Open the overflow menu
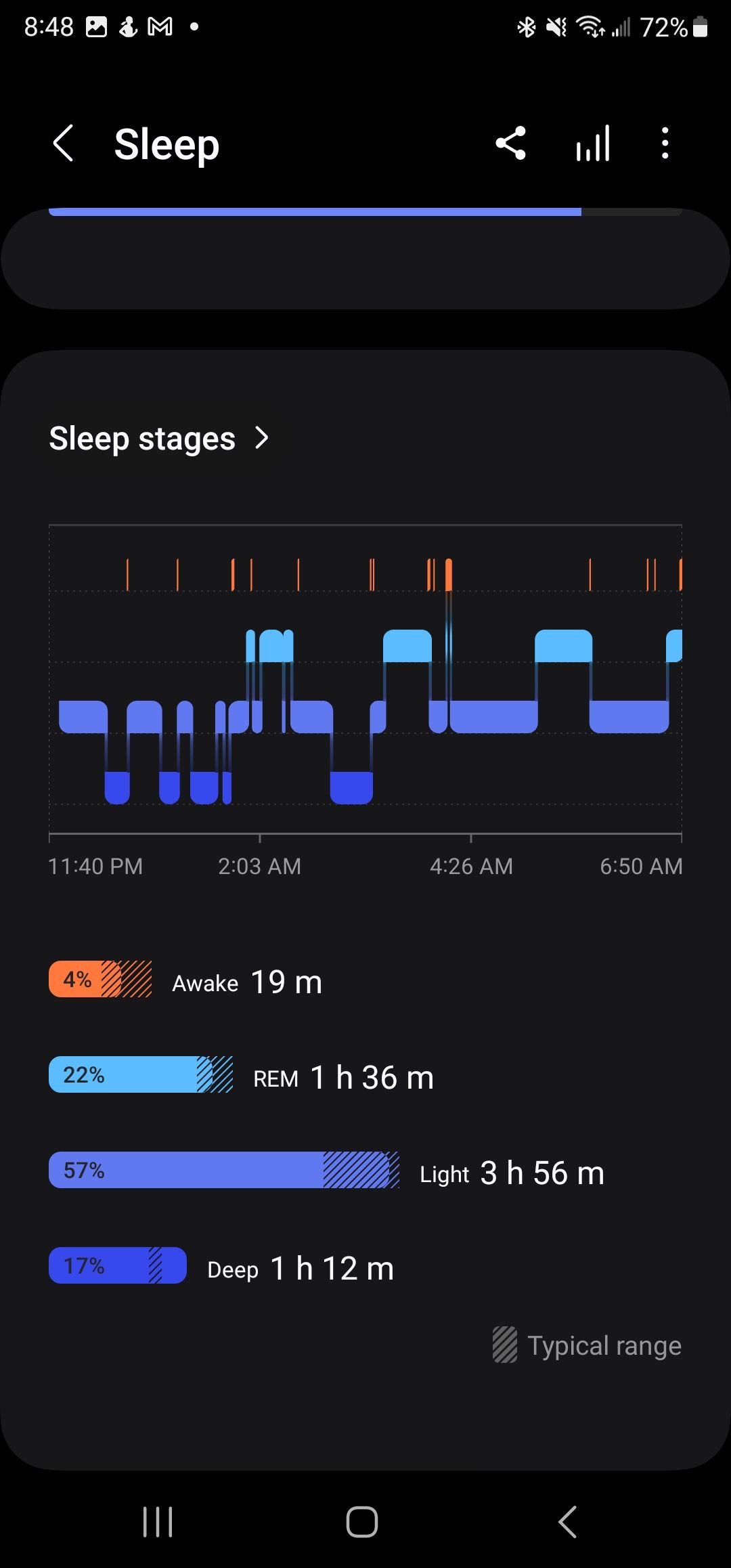Viewport: 731px width, 1568px height. [665, 144]
